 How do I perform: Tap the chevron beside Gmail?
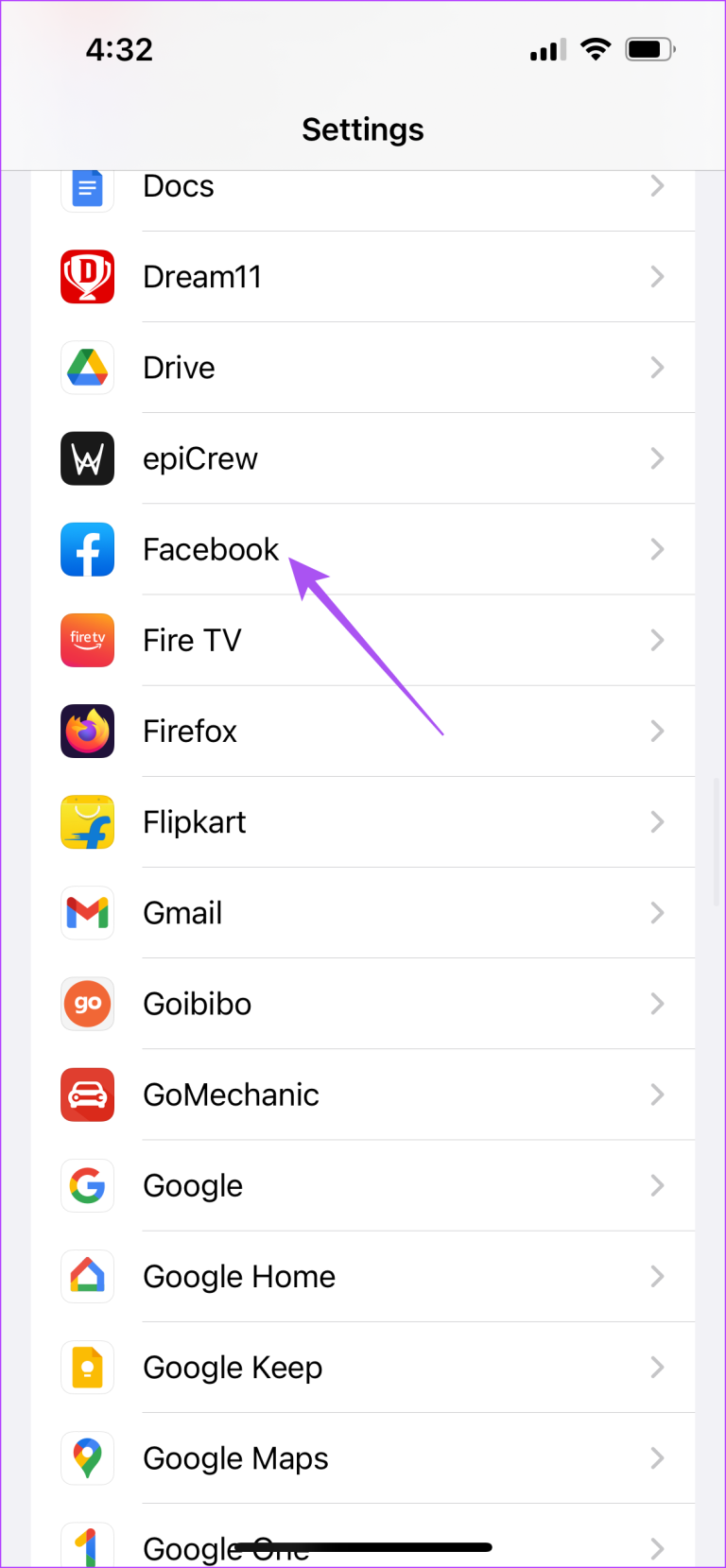tap(657, 912)
